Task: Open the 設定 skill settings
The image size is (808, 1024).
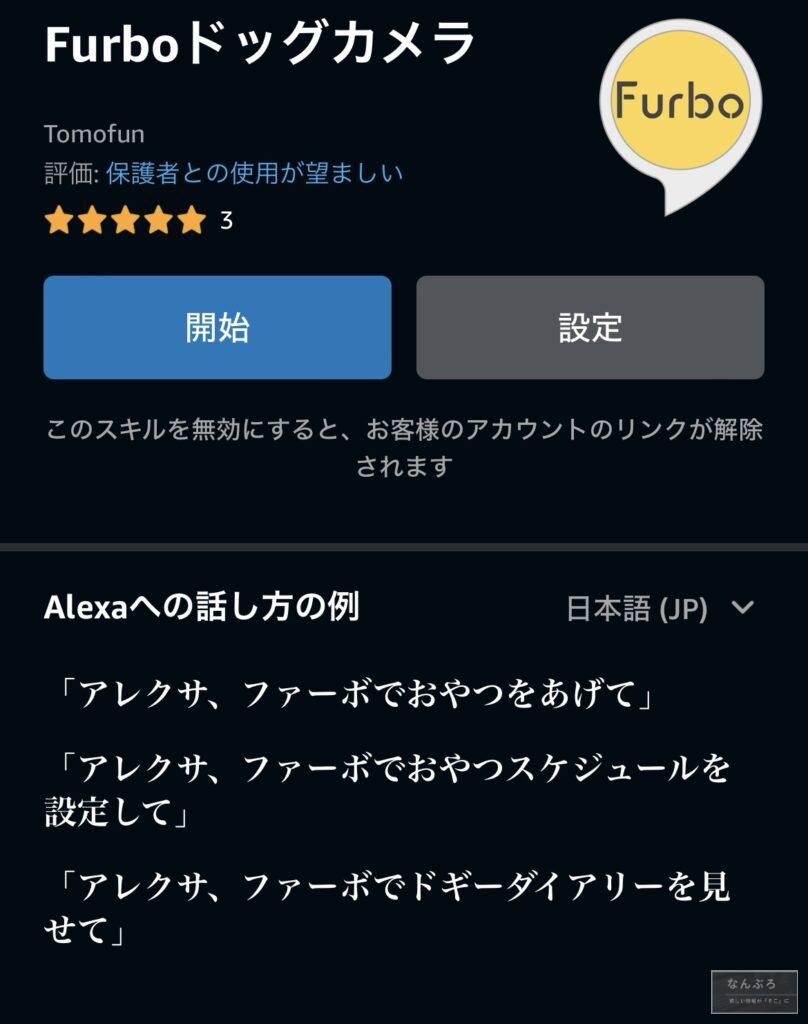Action: point(590,328)
